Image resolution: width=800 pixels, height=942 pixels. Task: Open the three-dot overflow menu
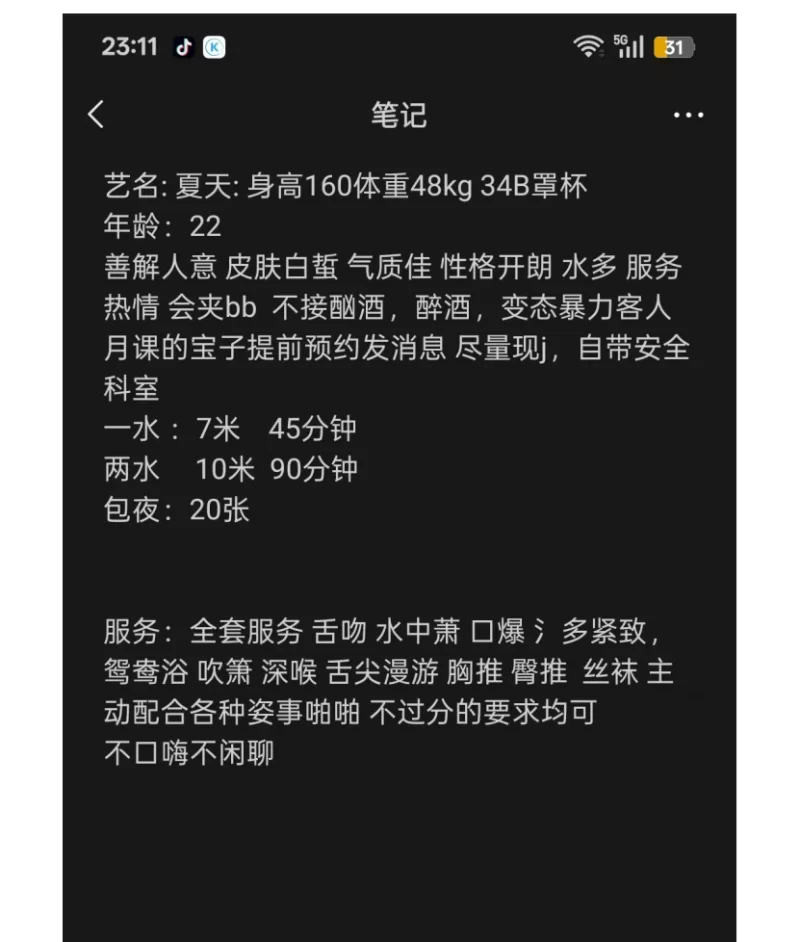coord(688,116)
